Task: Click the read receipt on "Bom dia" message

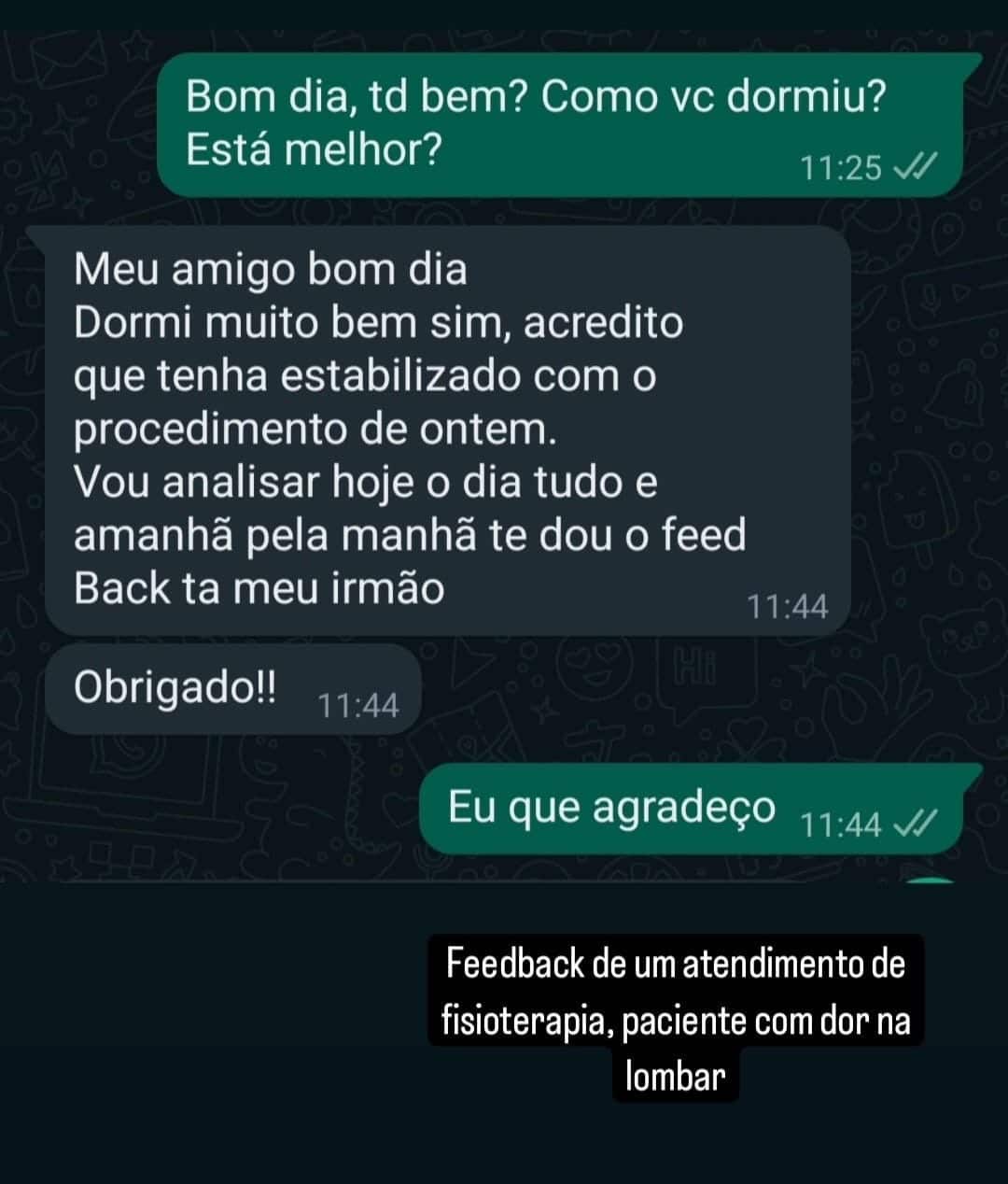Action: (x=919, y=164)
